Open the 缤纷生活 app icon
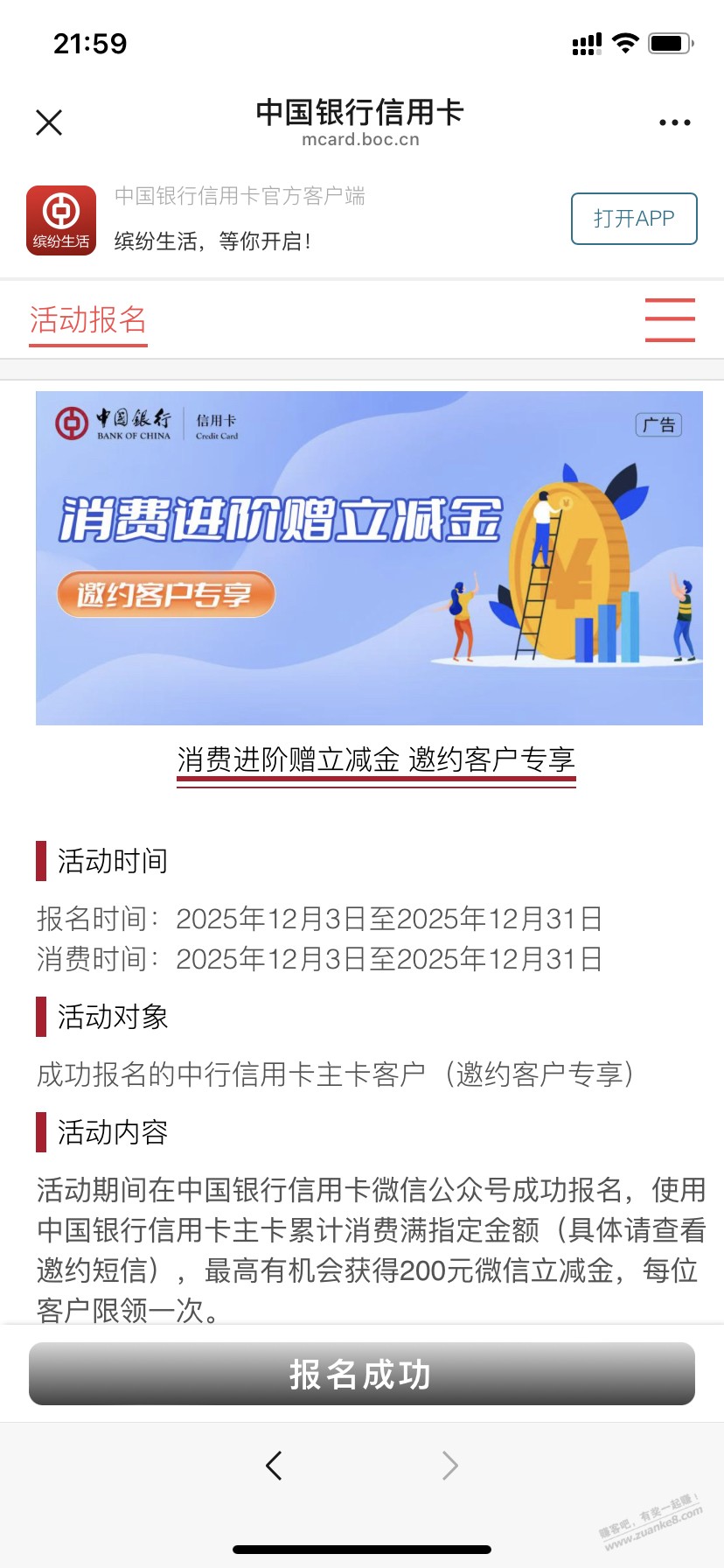This screenshot has height=1568, width=724. [x=61, y=220]
